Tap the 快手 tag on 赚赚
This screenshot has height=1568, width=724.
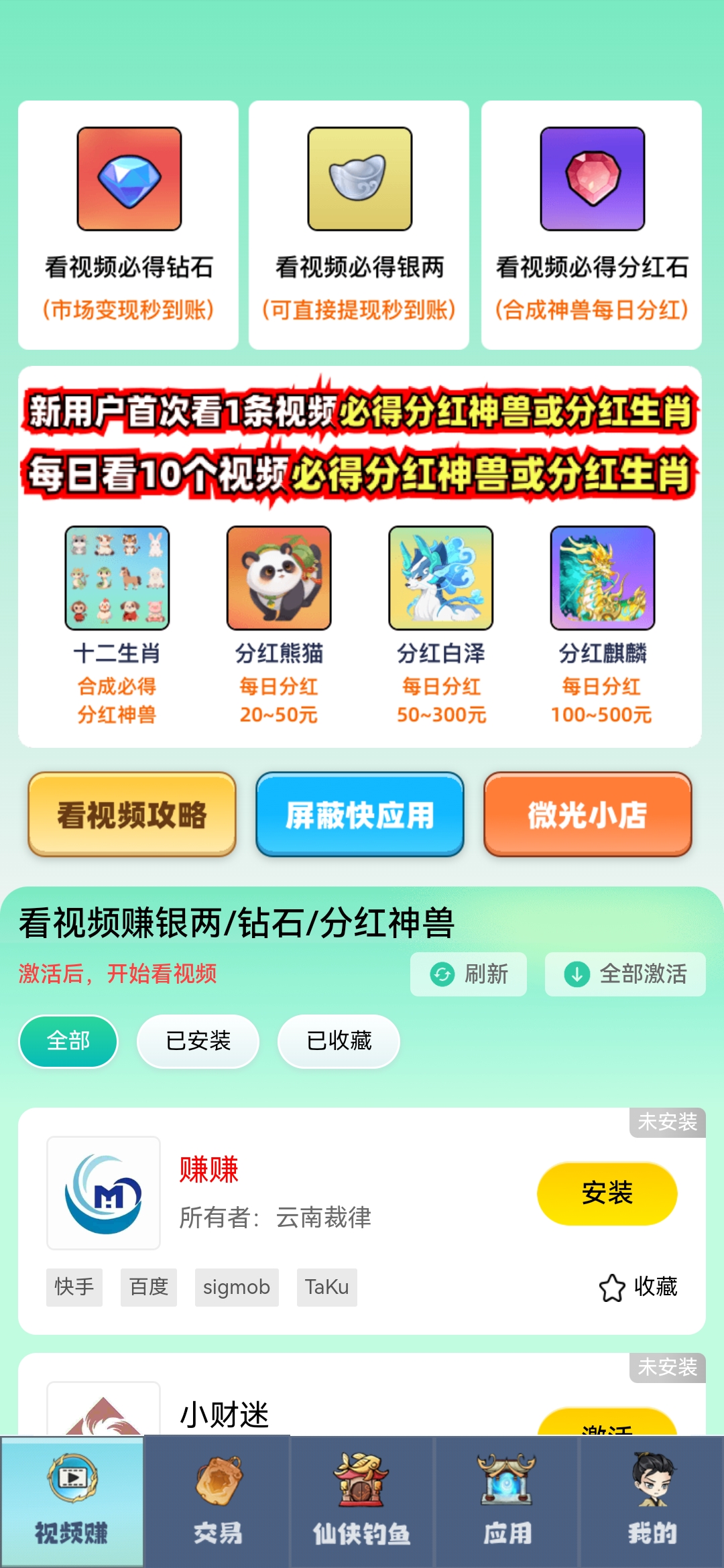74,1287
